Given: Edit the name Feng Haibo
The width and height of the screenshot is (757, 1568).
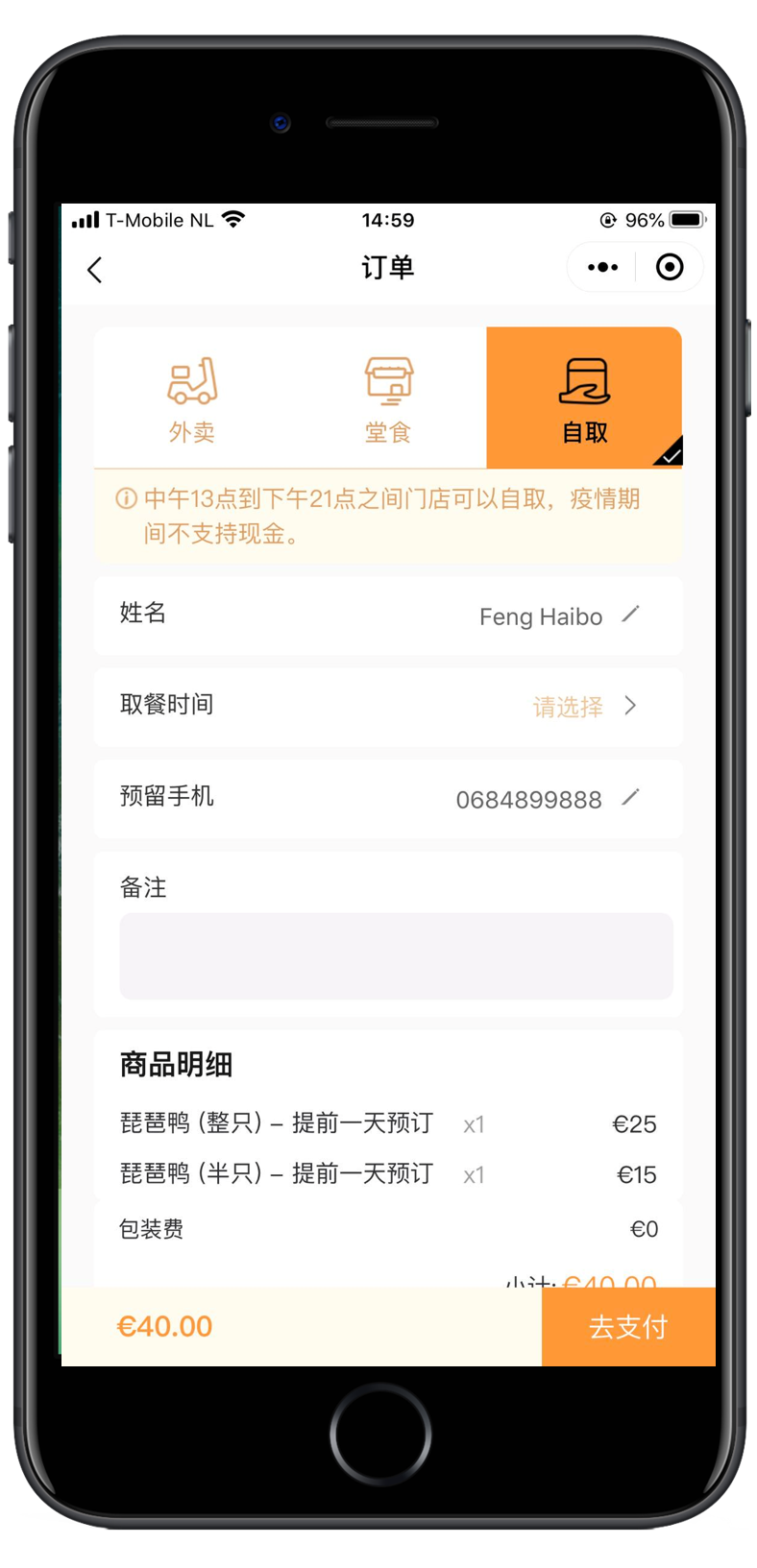Looking at the screenshot, I should [x=630, y=615].
